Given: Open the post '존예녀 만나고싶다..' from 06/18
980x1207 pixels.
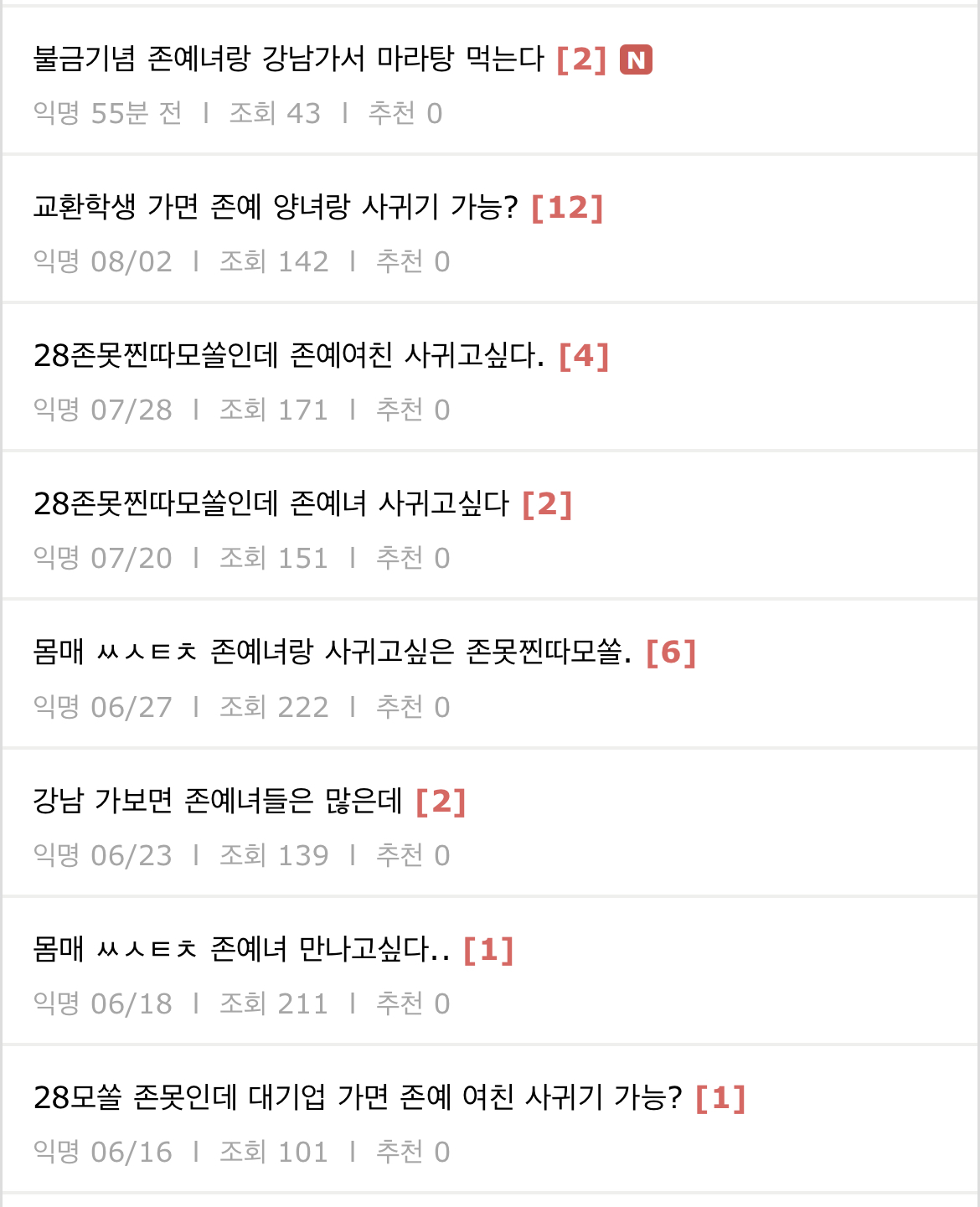Looking at the screenshot, I should 241,950.
